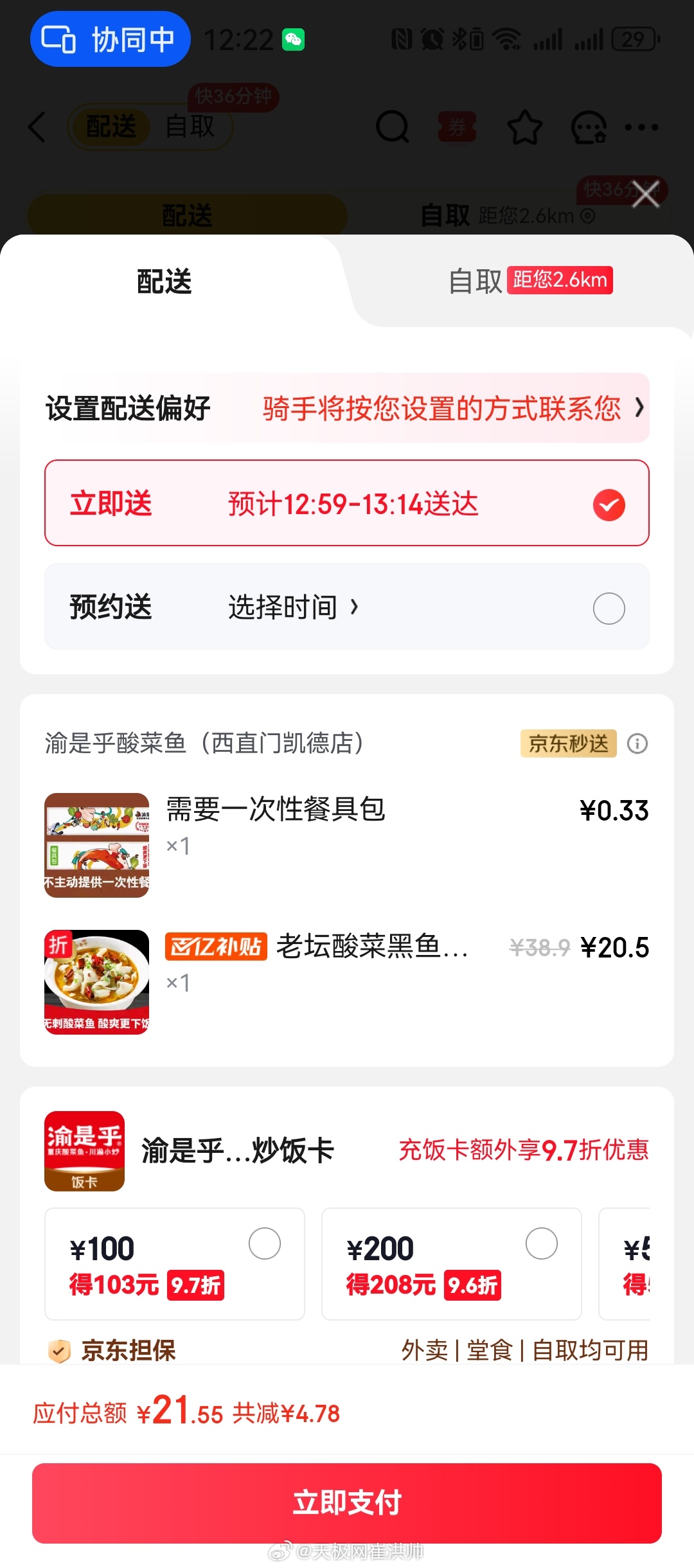Open the 京东秒送 info icon
Screen dimensions: 694x1568
(637, 744)
